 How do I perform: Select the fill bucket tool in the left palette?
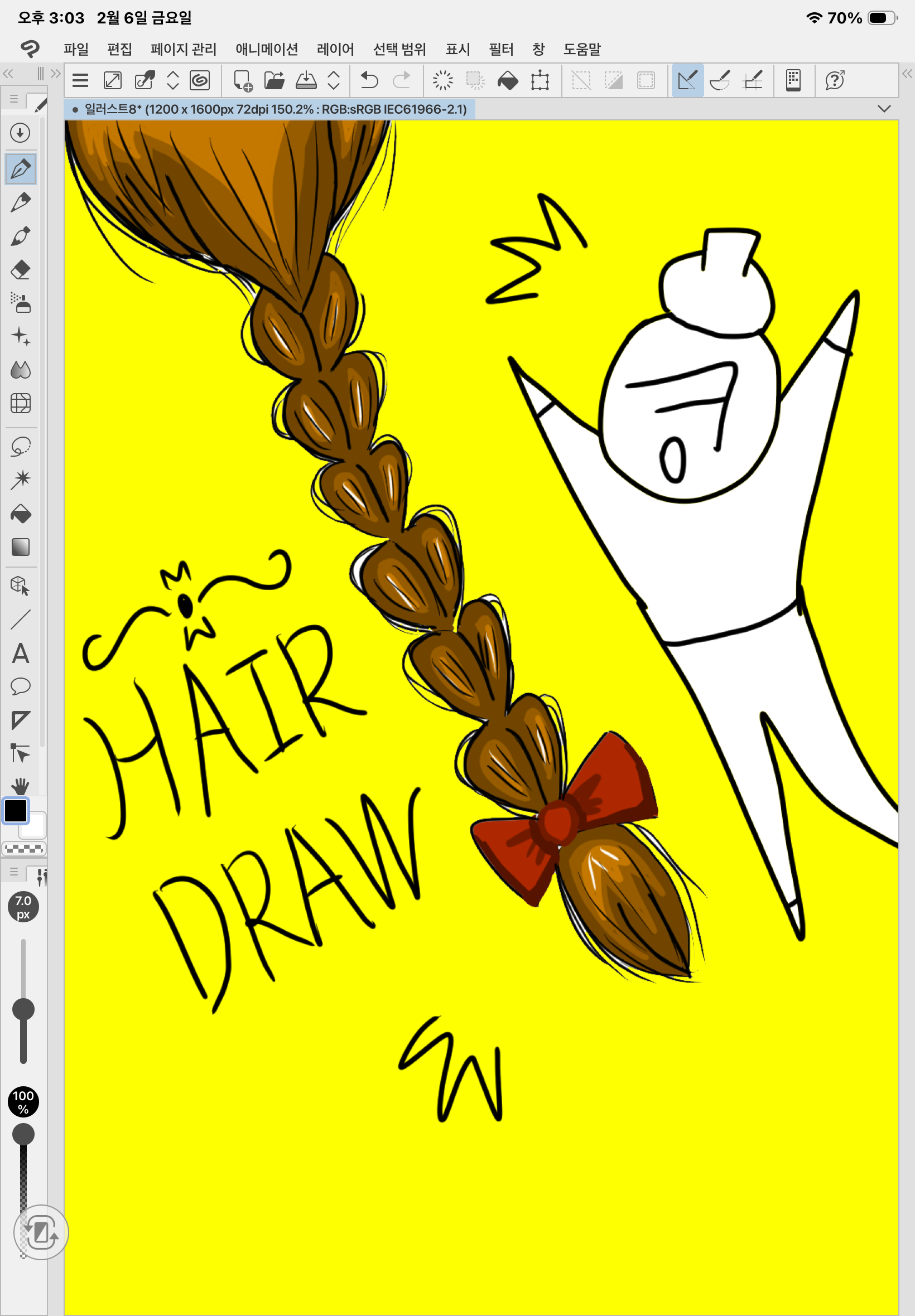tap(21, 514)
